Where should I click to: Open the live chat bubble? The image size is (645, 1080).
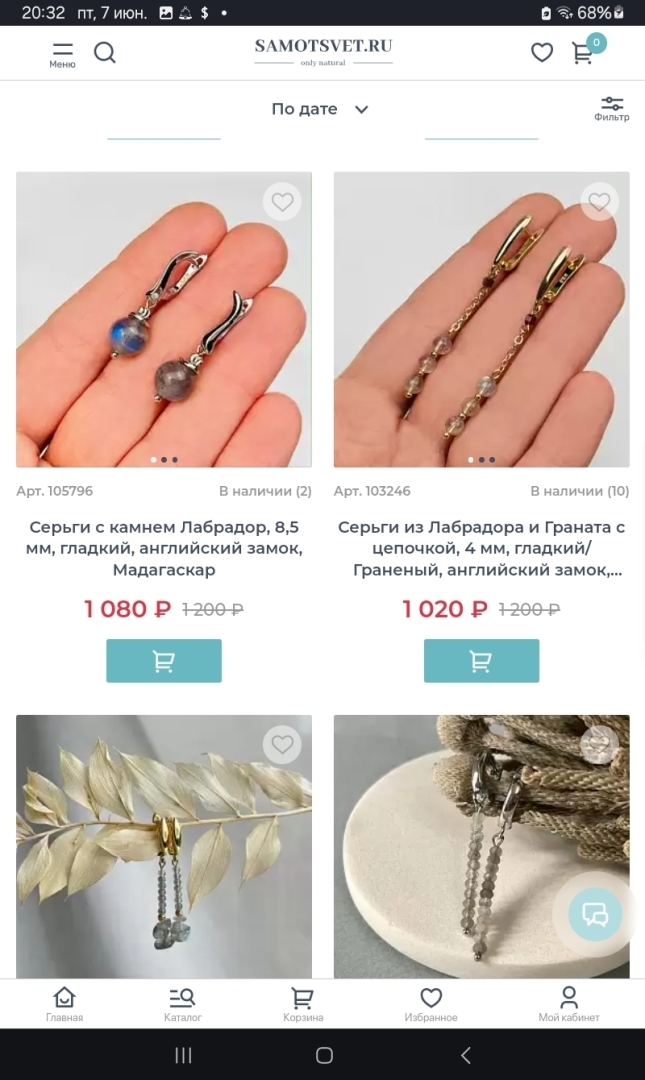coord(595,914)
